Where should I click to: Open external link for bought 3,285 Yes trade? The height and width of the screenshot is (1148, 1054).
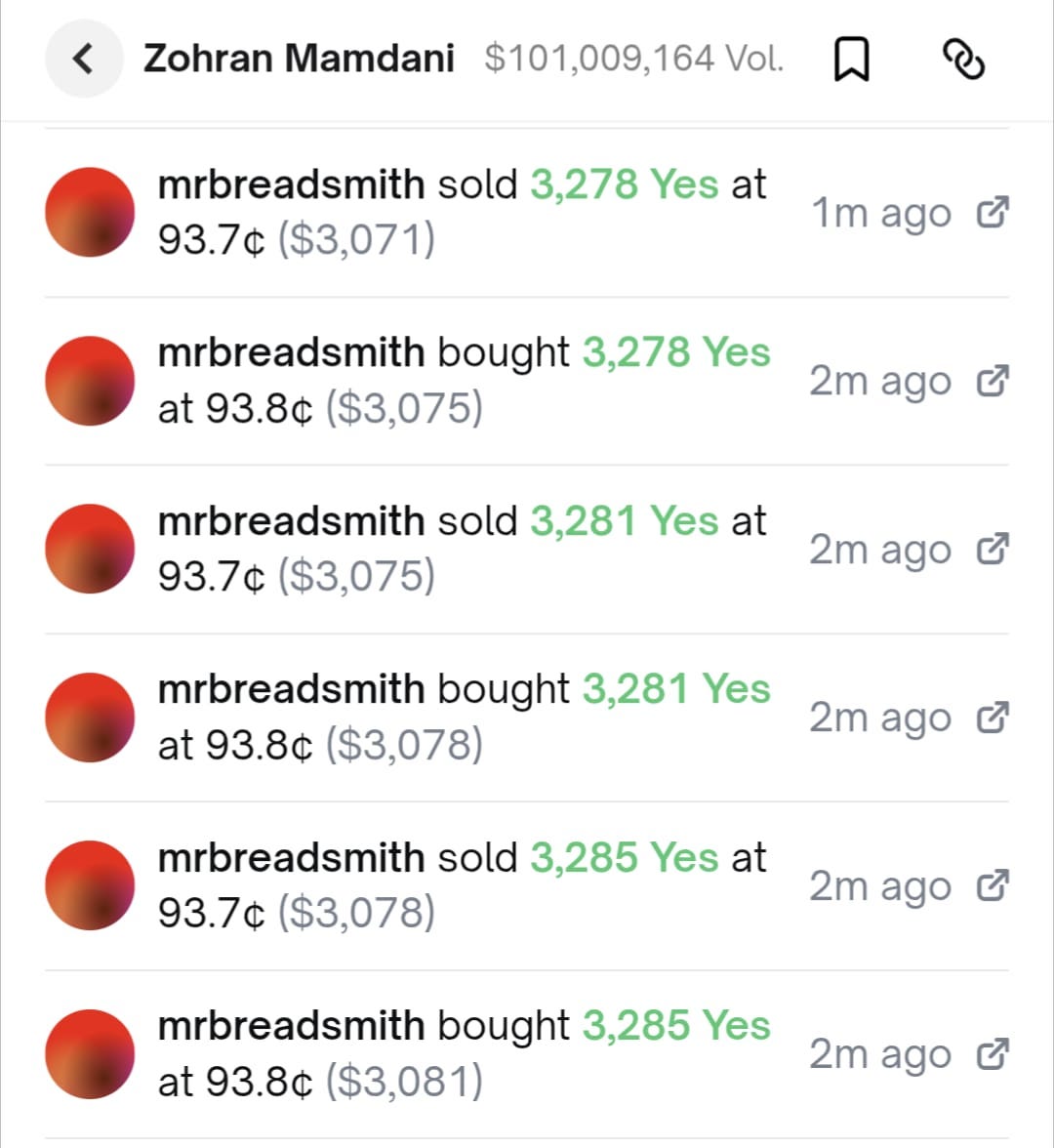click(x=992, y=1054)
